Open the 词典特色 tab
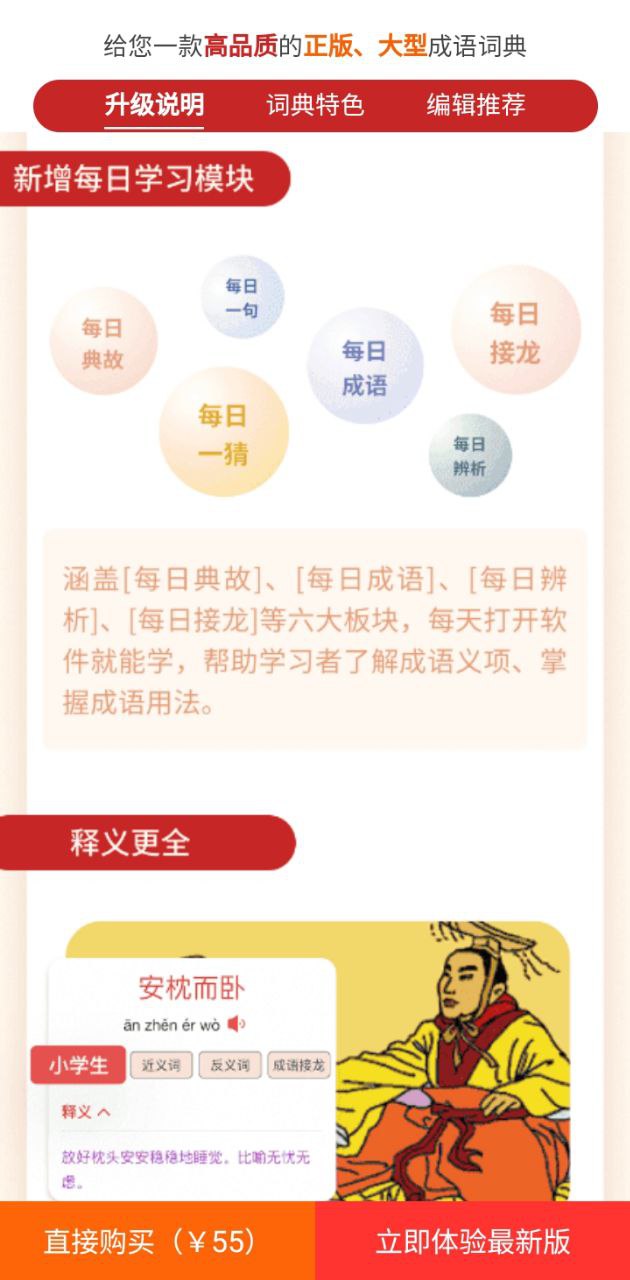The width and height of the screenshot is (630, 1280). pos(315,105)
